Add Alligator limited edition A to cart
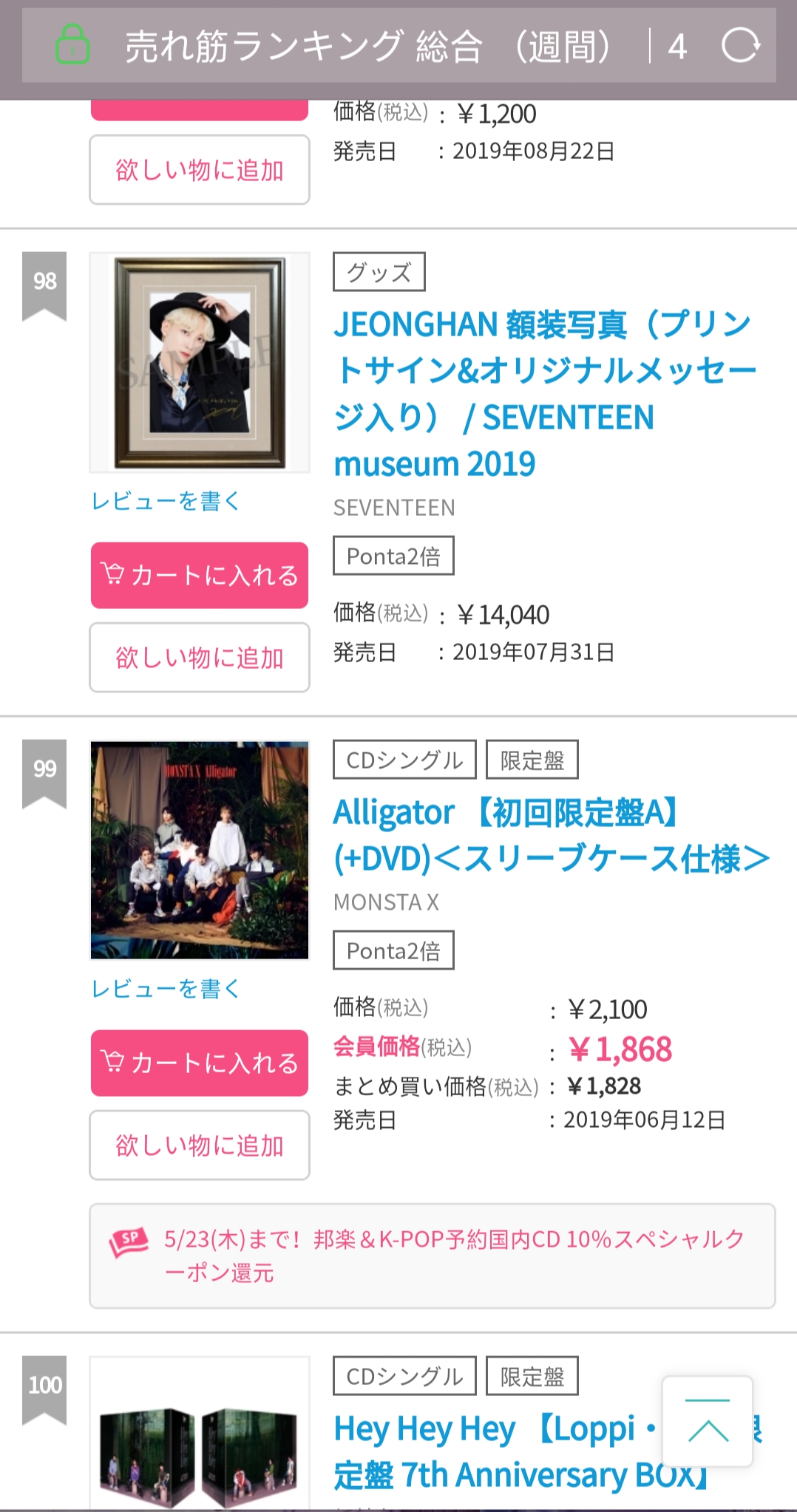797x1512 pixels. tap(200, 1063)
